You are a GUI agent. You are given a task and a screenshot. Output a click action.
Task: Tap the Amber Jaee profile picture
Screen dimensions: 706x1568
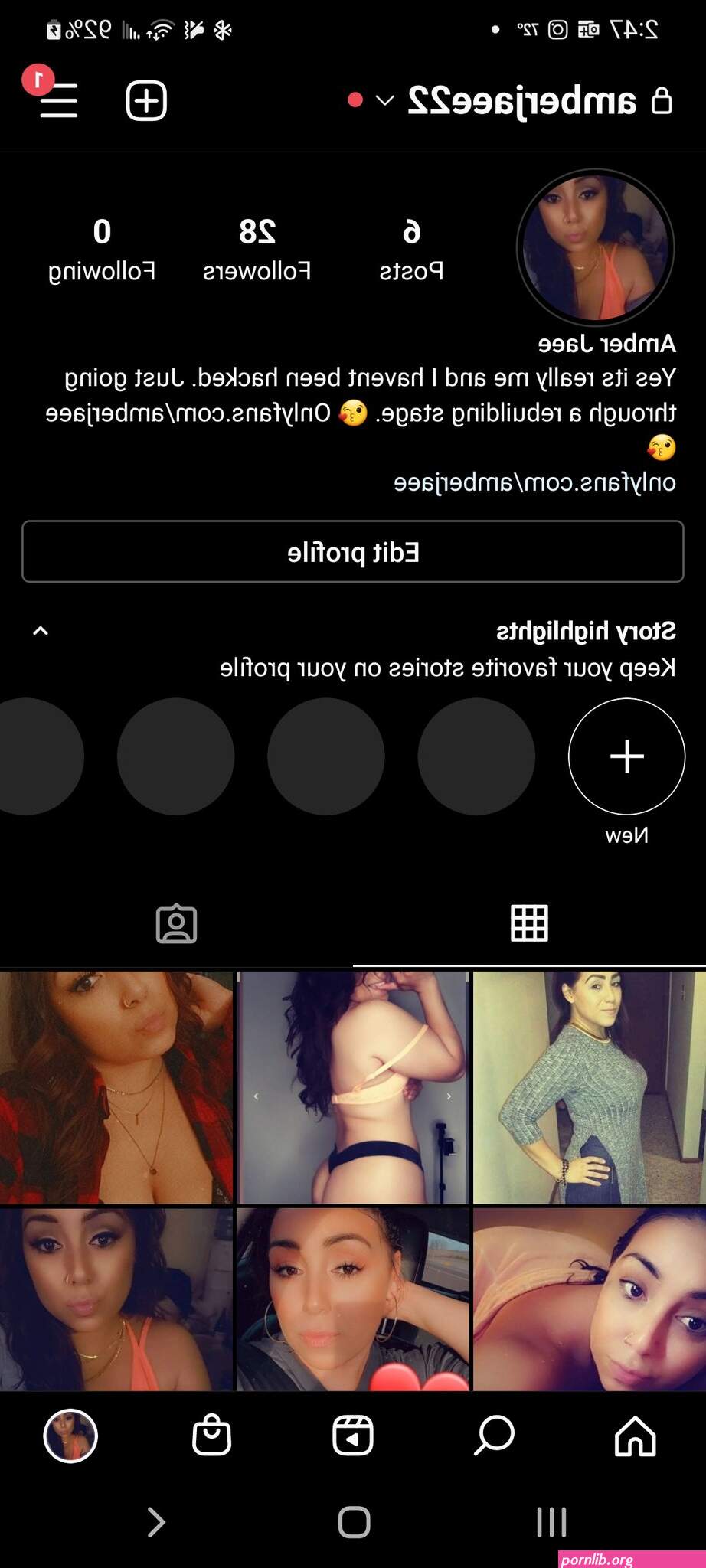coord(595,247)
